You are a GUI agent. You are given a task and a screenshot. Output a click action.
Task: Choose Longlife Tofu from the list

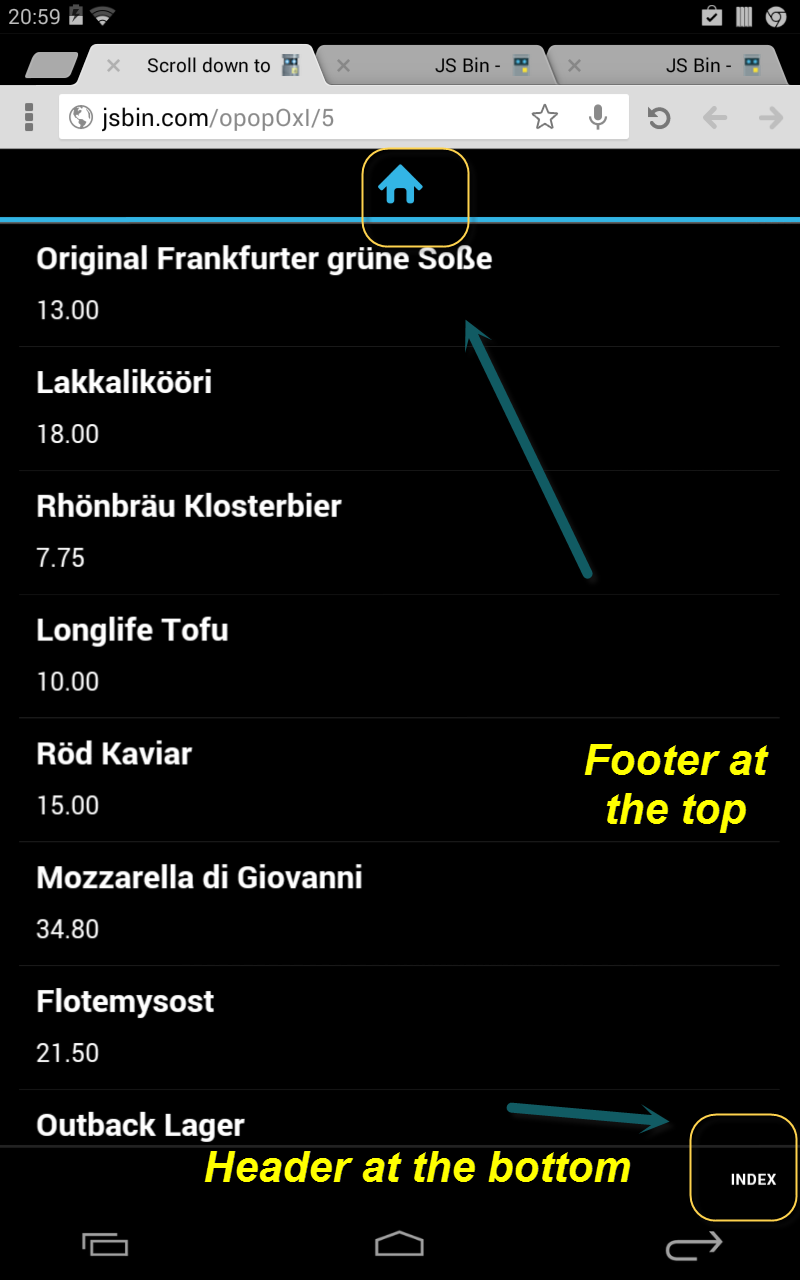132,655
